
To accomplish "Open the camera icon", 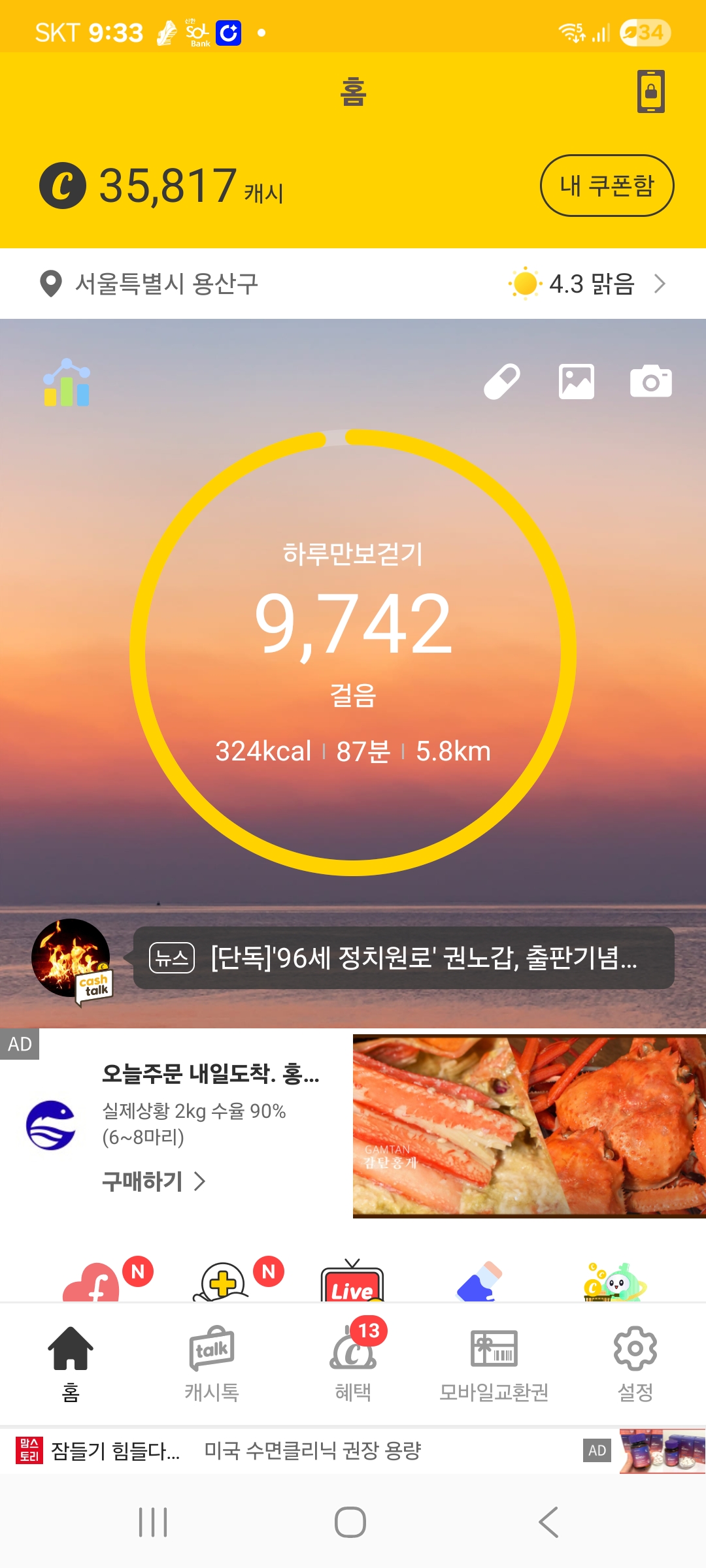I will 650,382.
